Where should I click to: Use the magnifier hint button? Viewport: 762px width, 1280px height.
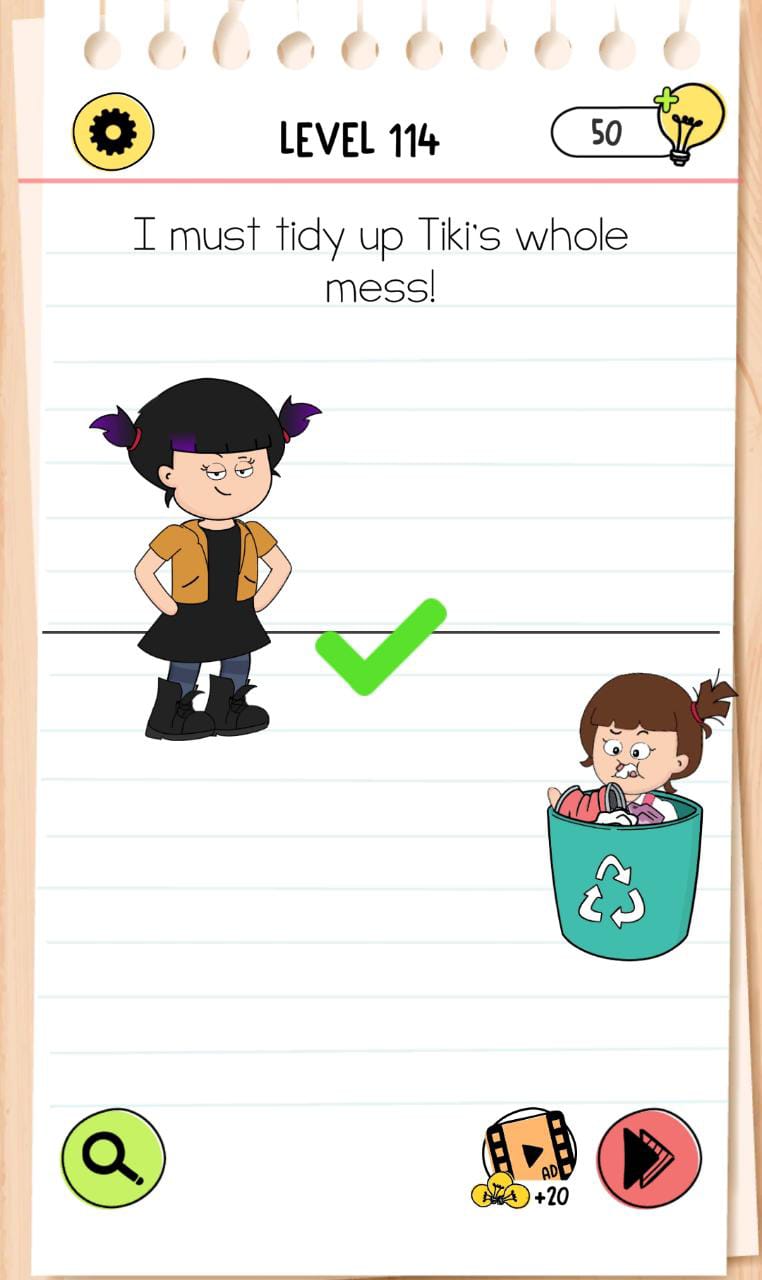click(x=113, y=1158)
